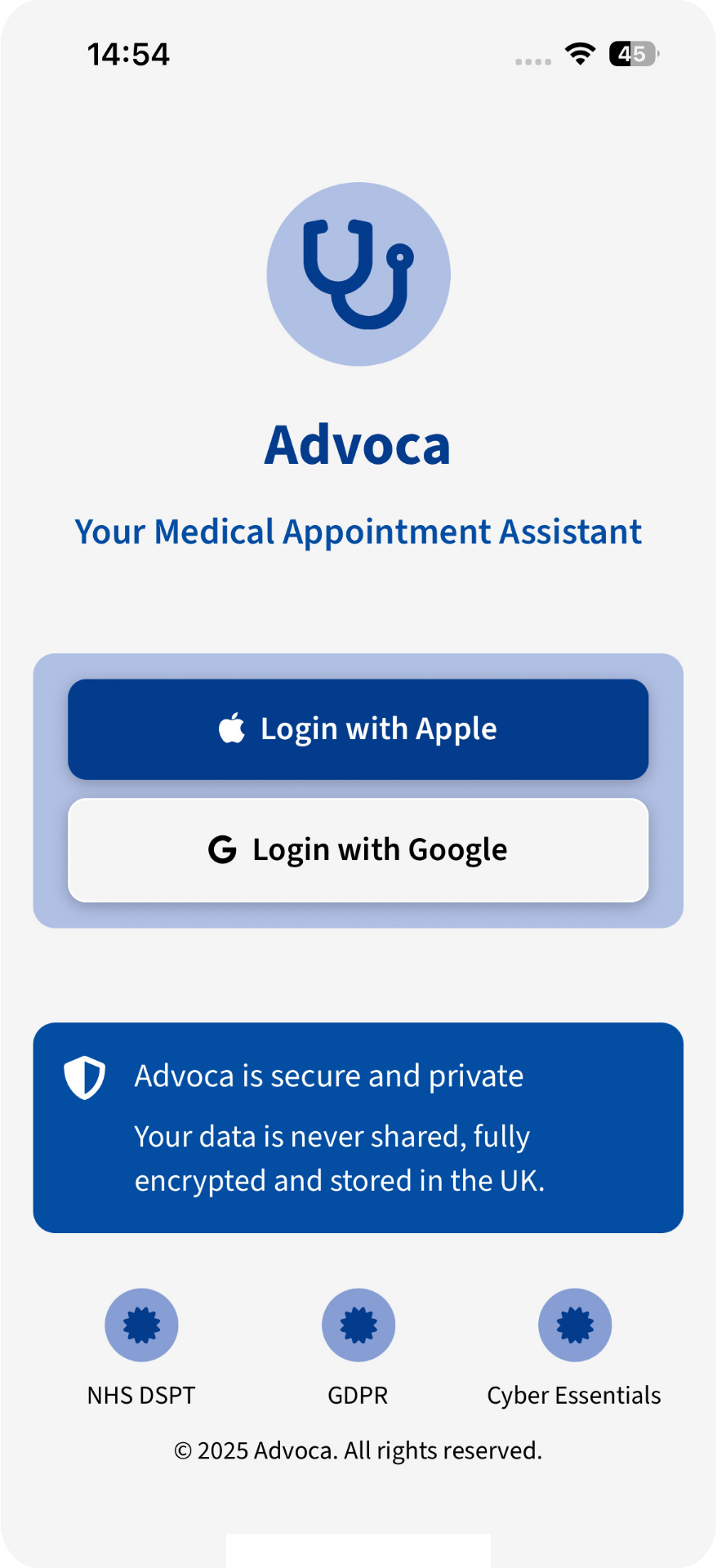Click the GDPR certification badge icon
The width and height of the screenshot is (717, 1568).
pos(358,1325)
